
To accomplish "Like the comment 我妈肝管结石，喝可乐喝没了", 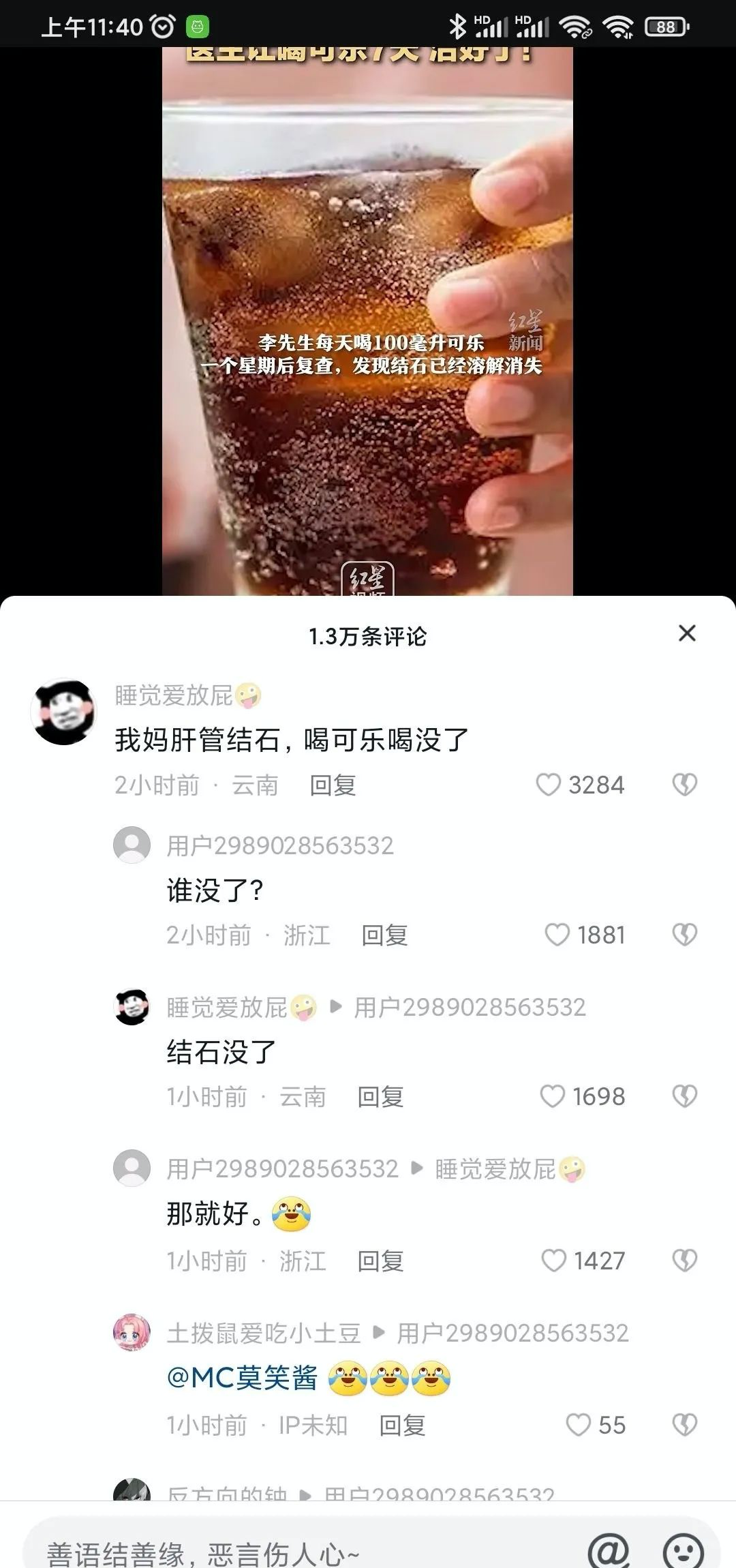I will pos(549,785).
